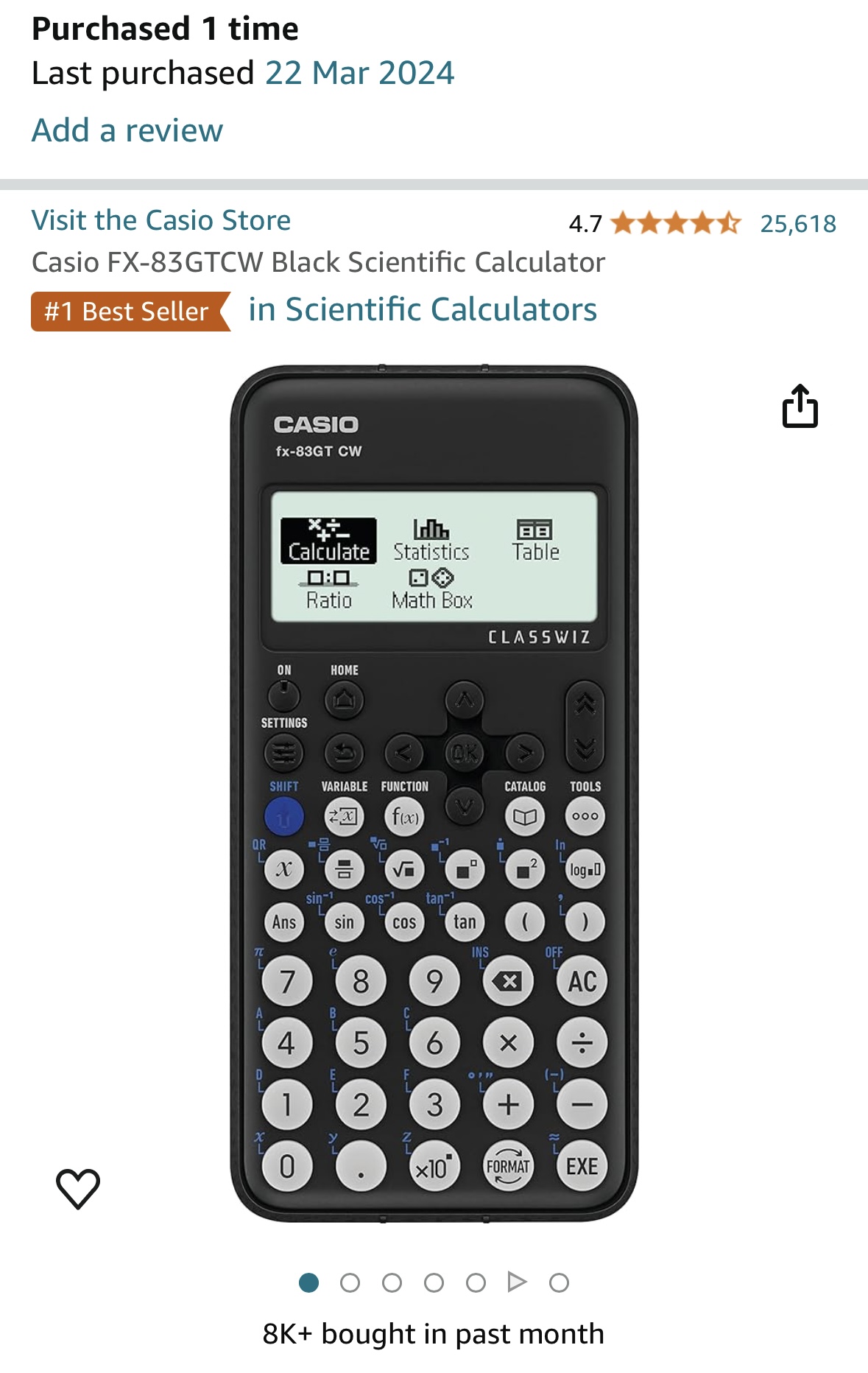Play the product video from the indicator
The image size is (868, 1373).
[x=517, y=1282]
